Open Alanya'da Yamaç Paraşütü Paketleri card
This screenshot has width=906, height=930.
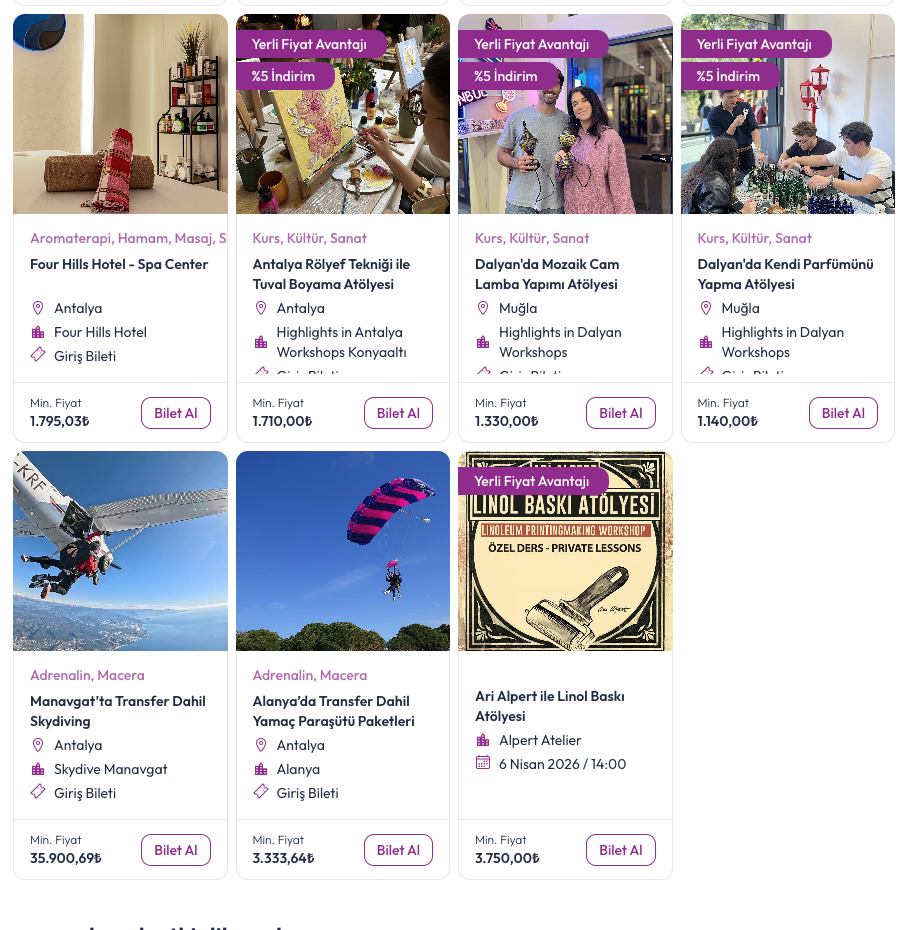coord(333,711)
